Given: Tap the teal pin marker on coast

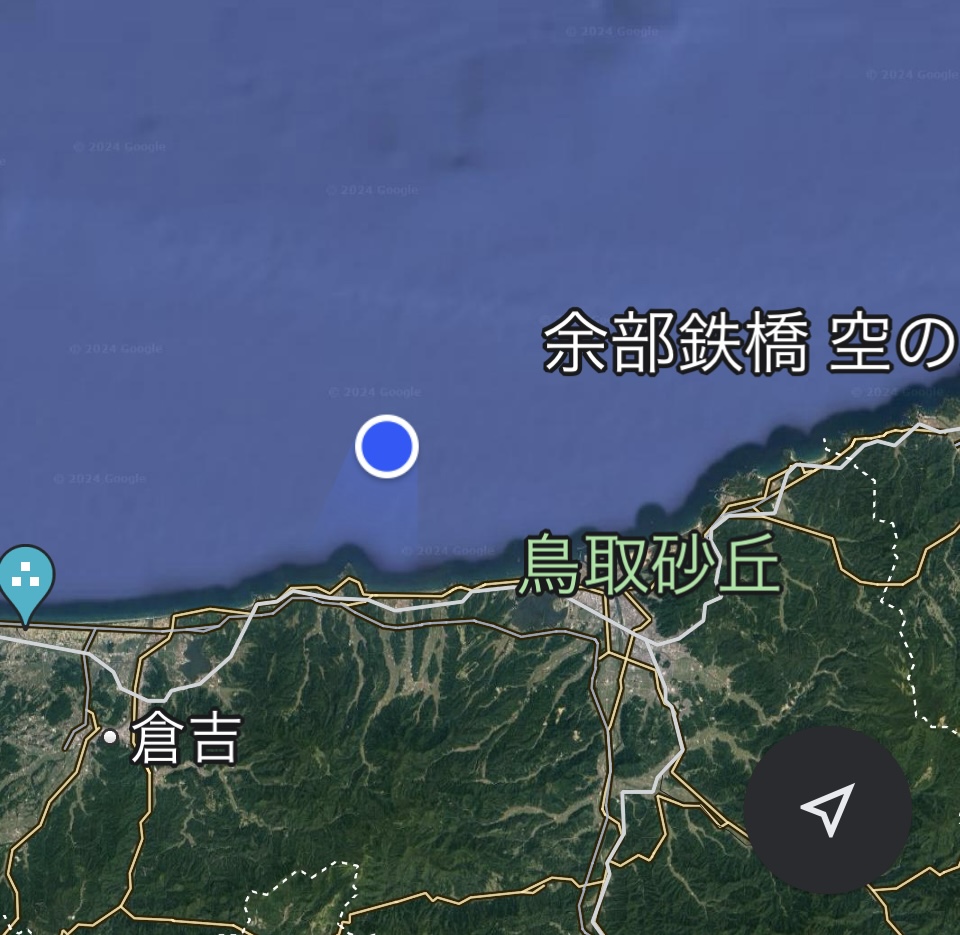Looking at the screenshot, I should (25, 579).
